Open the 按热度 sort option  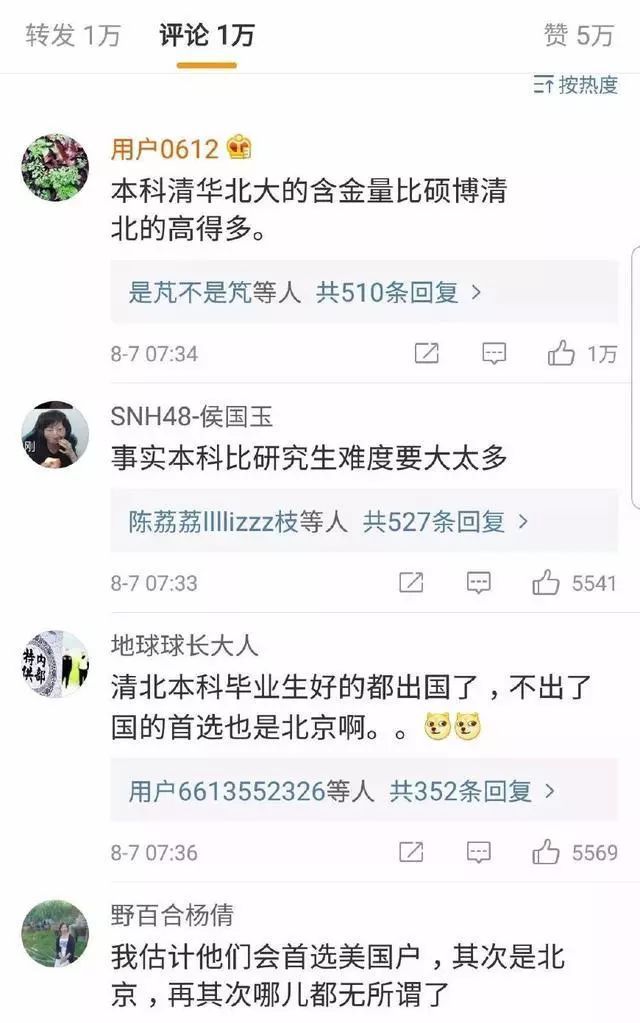pos(576,85)
